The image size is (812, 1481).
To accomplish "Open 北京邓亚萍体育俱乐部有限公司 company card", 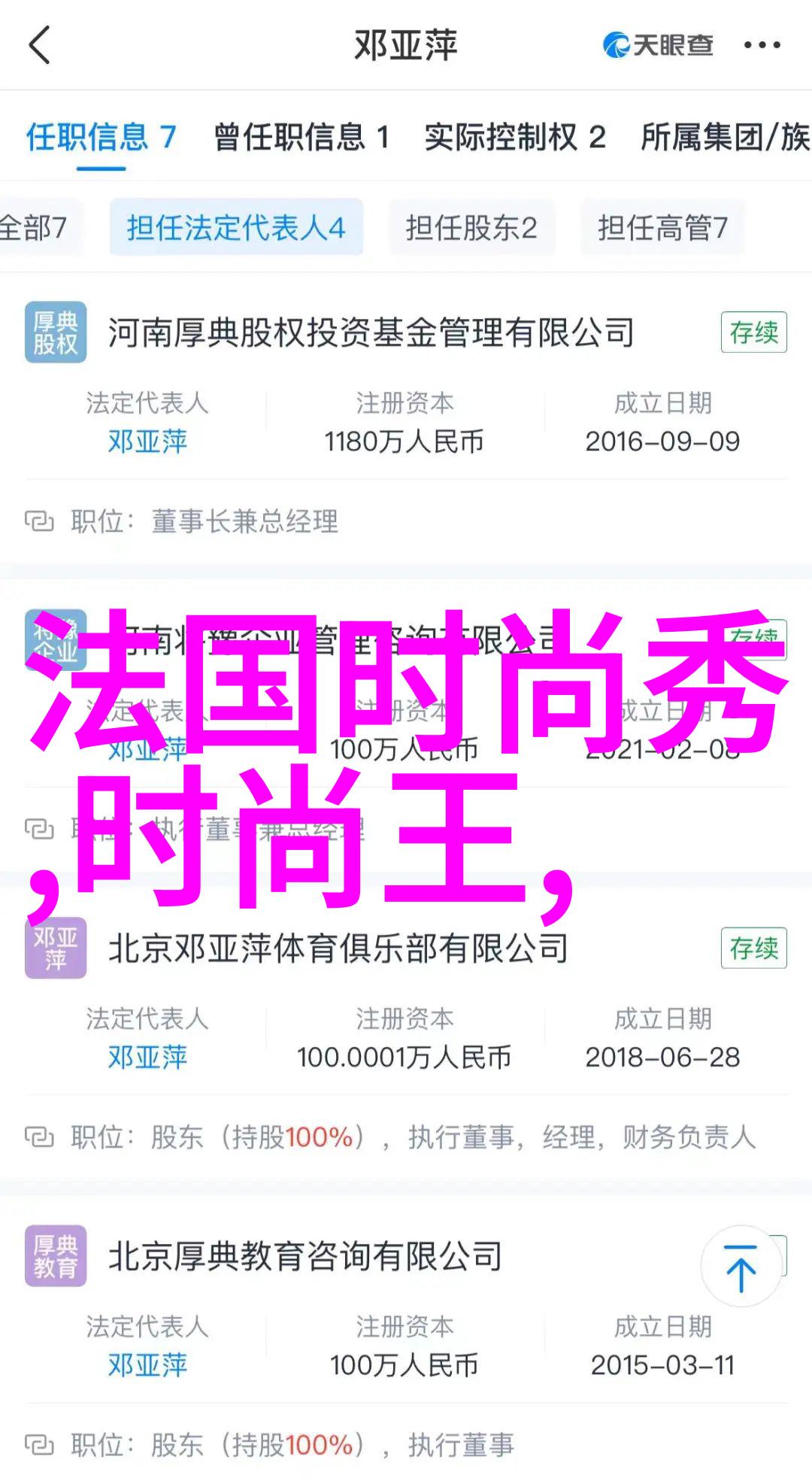I will pyautogui.click(x=338, y=949).
